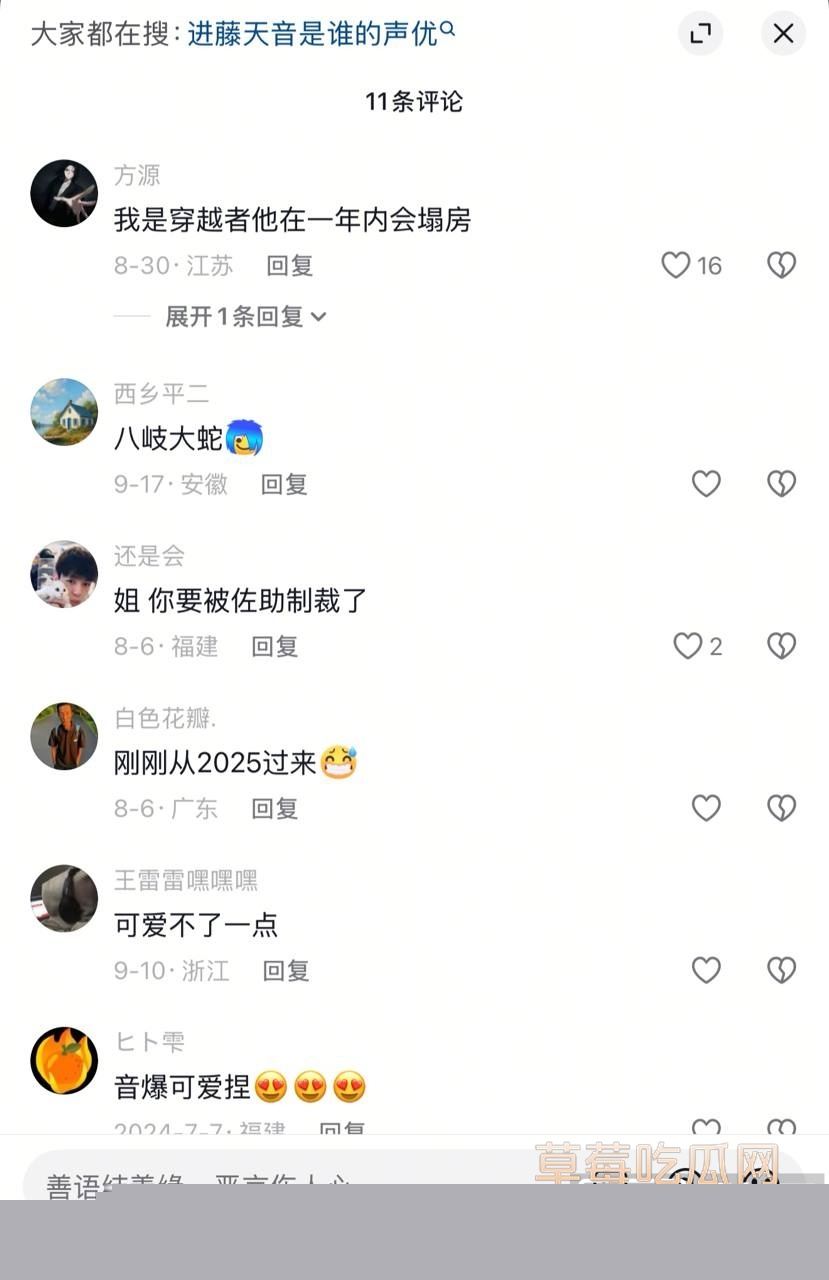Close the comments panel
This screenshot has width=829, height=1280.
[783, 33]
